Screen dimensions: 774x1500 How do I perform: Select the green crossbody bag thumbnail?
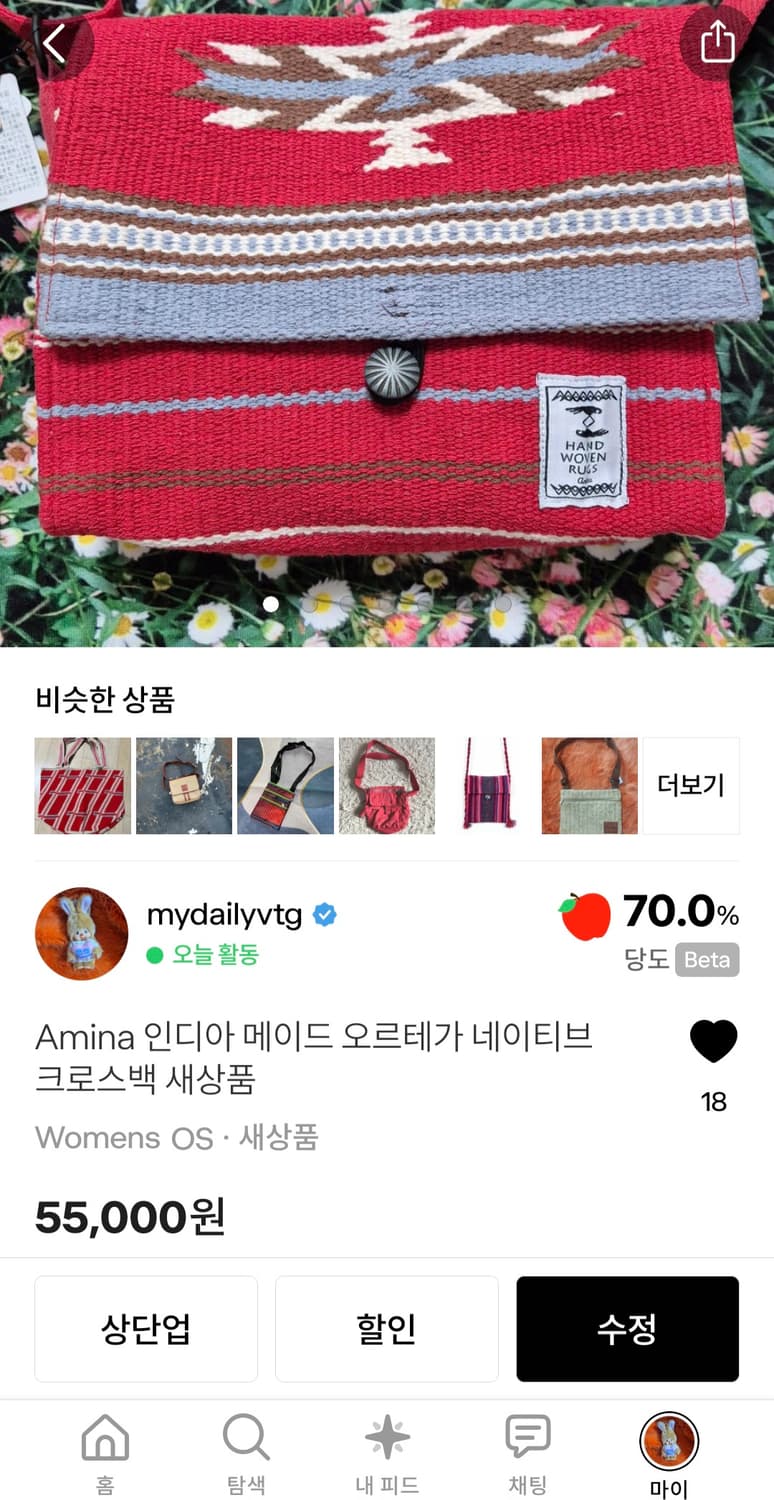(x=589, y=785)
